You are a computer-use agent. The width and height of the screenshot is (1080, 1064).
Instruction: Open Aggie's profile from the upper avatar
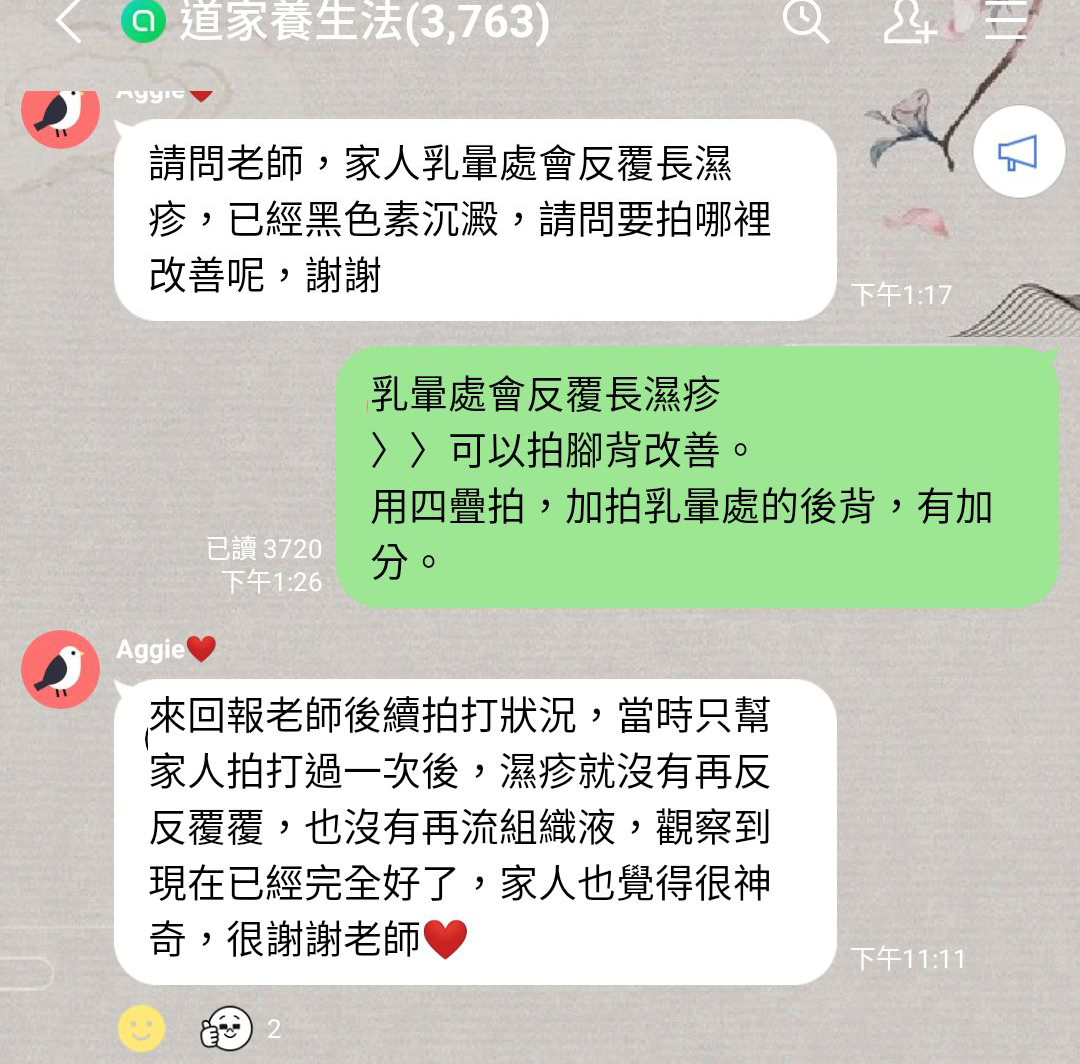click(60, 116)
